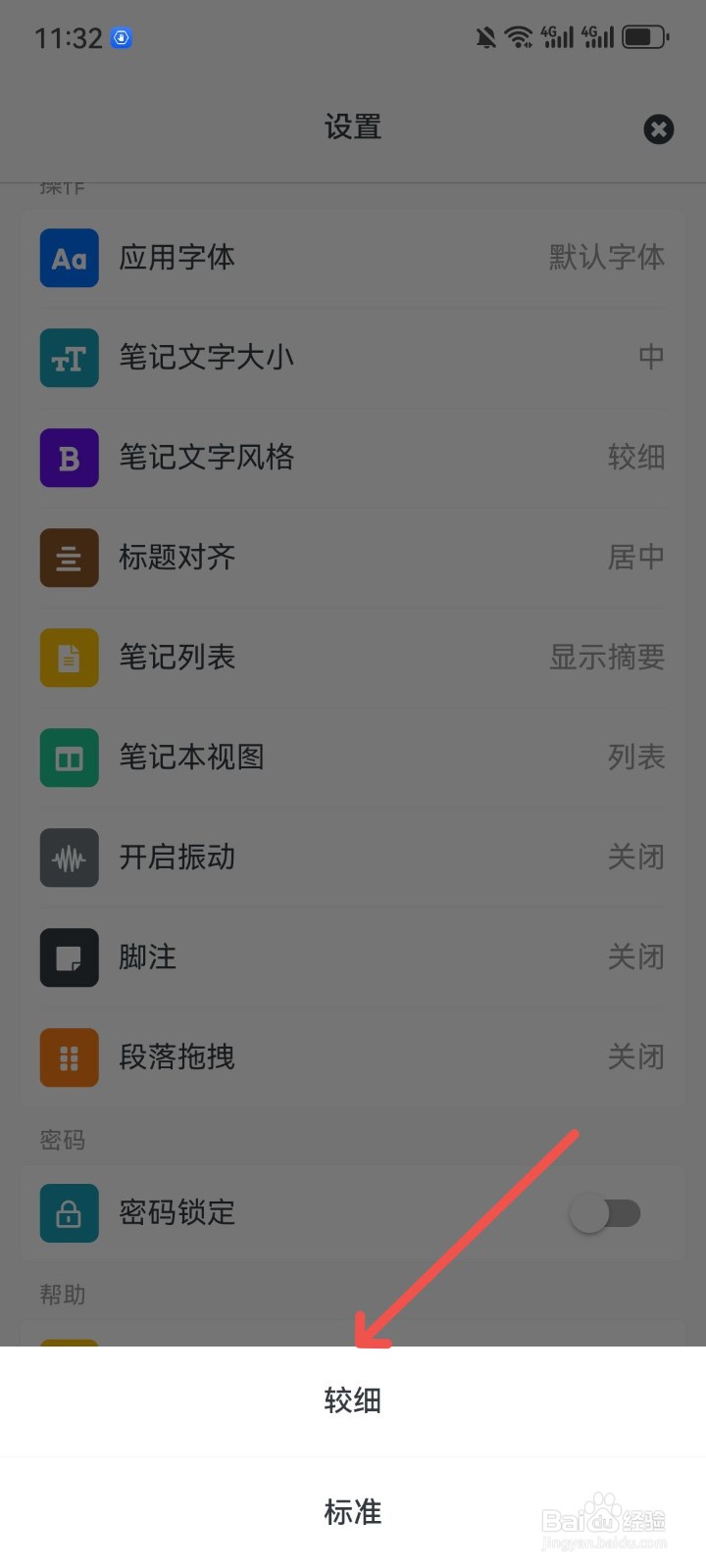706x1568 pixels.
Task: Click the 开启振动 waveform icon
Action: (x=69, y=857)
